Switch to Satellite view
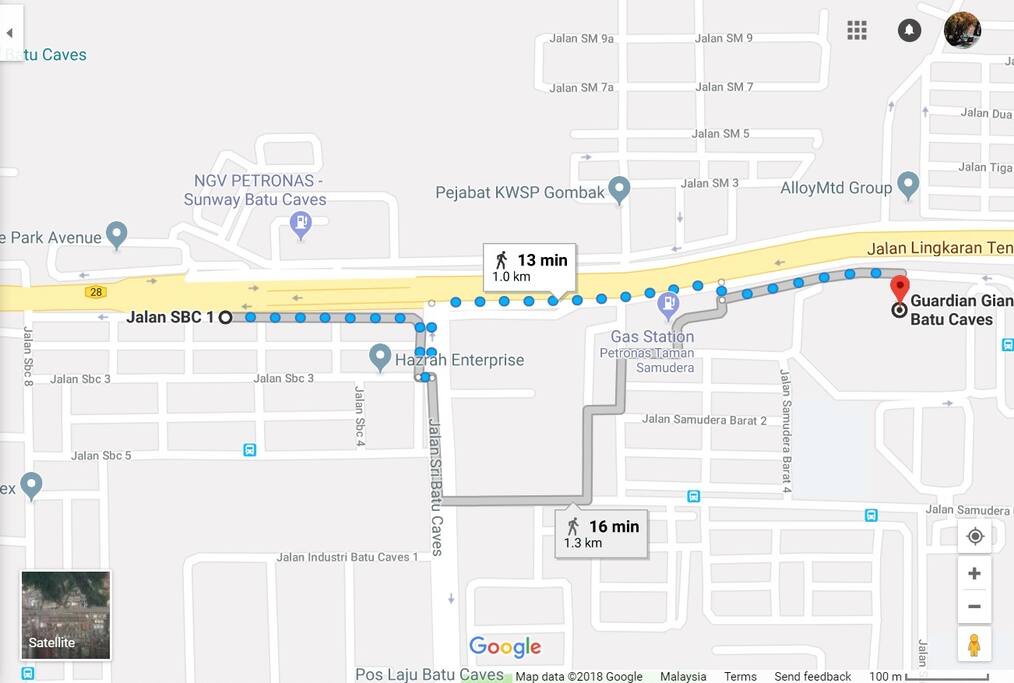The image size is (1014, 683). tap(66, 615)
